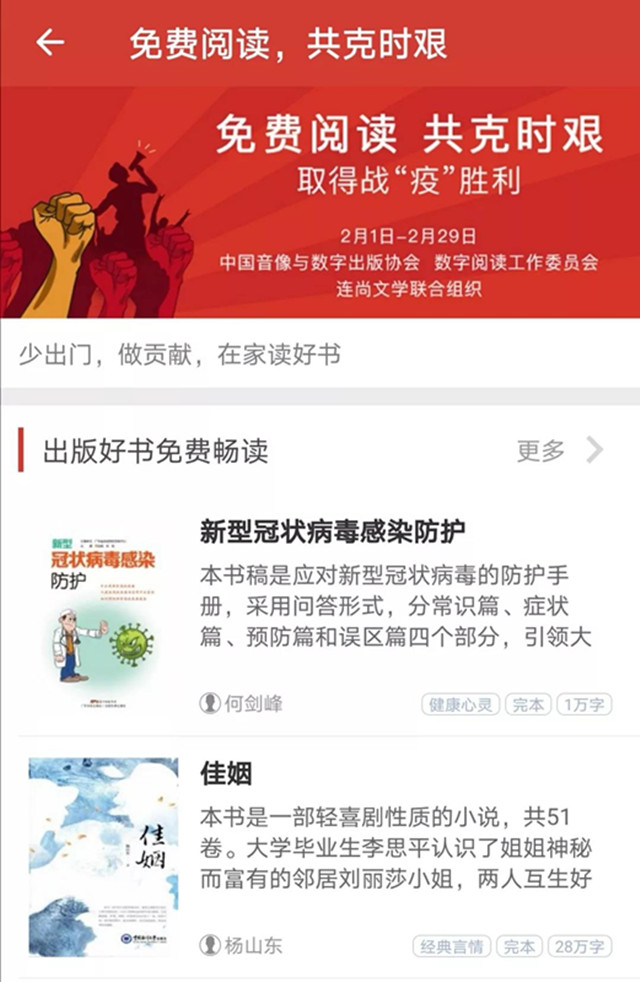Open the novel 佳姻
Viewport: 640px width, 982px height.
coord(226,773)
